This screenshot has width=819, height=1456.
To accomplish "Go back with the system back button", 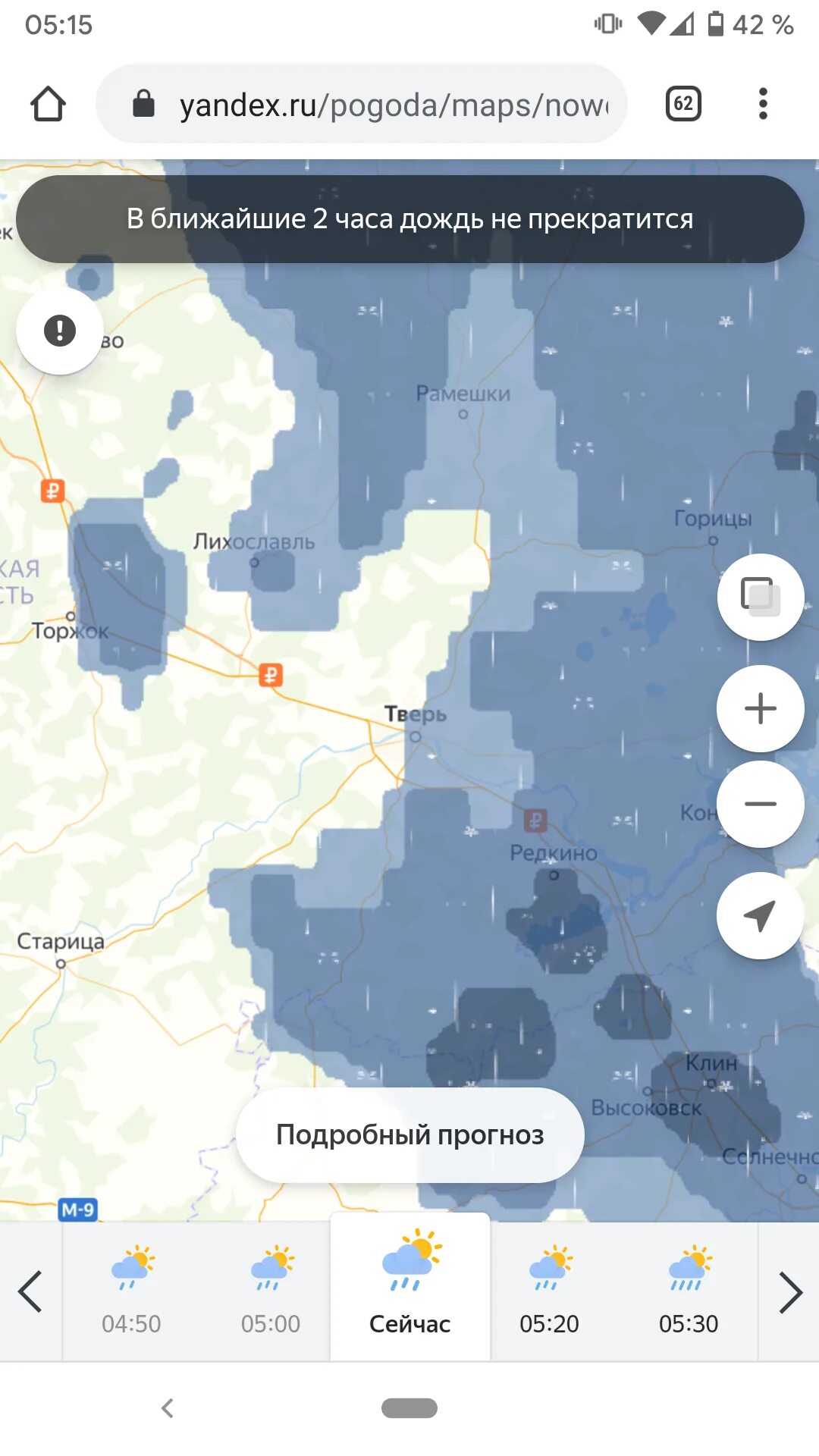I will tap(168, 1408).
